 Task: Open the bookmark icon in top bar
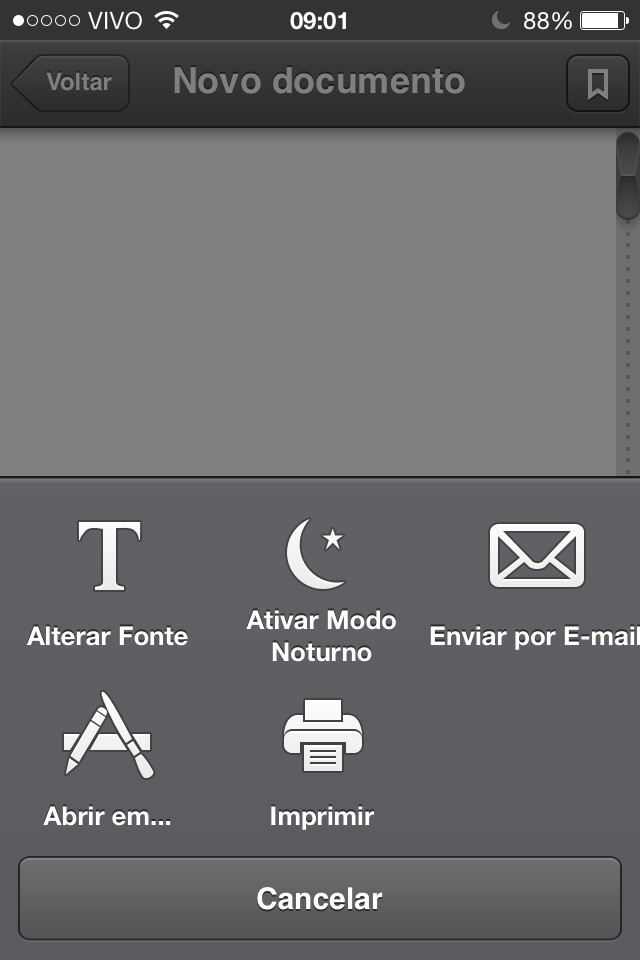[x=597, y=82]
